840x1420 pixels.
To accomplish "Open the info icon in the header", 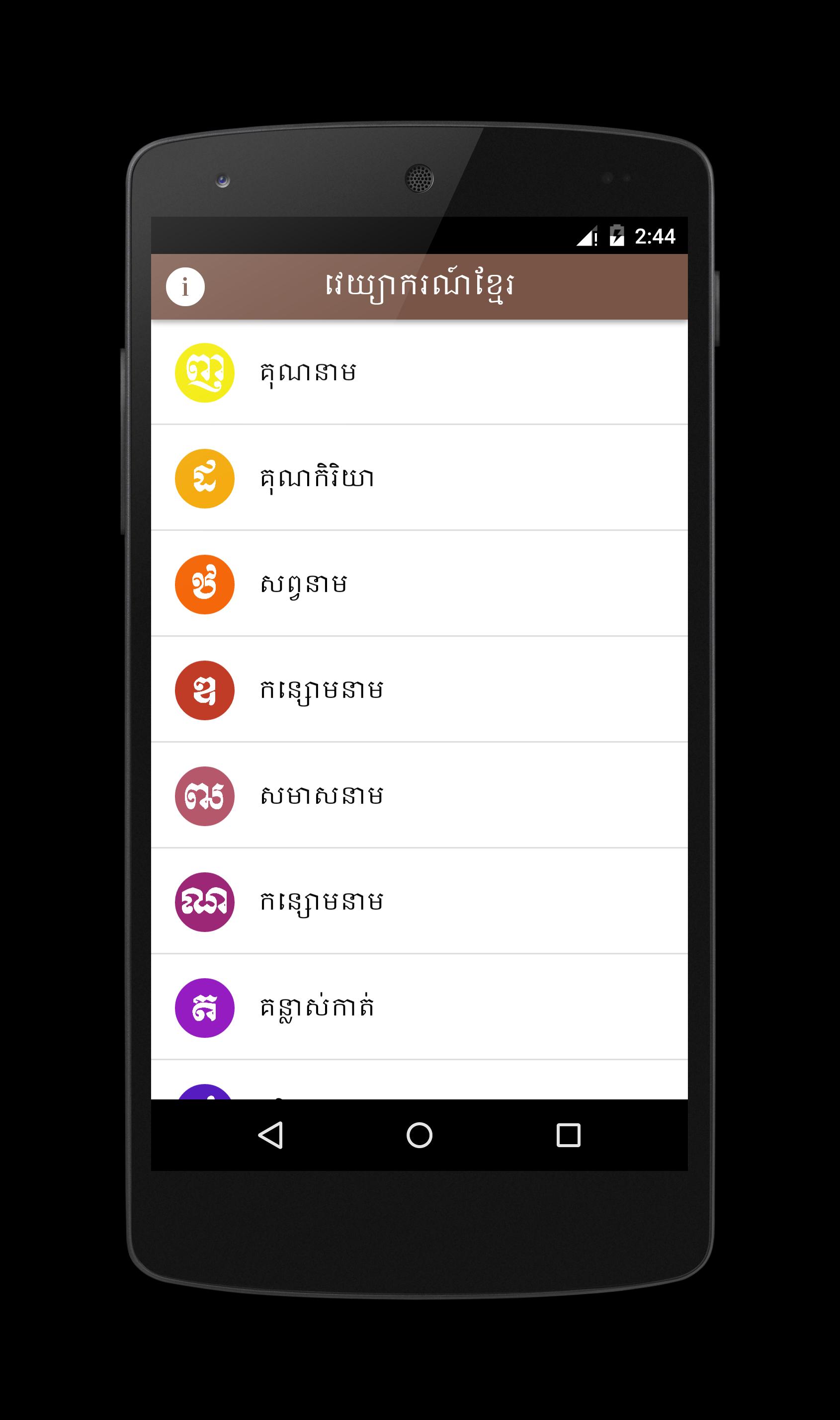I will click(185, 287).
